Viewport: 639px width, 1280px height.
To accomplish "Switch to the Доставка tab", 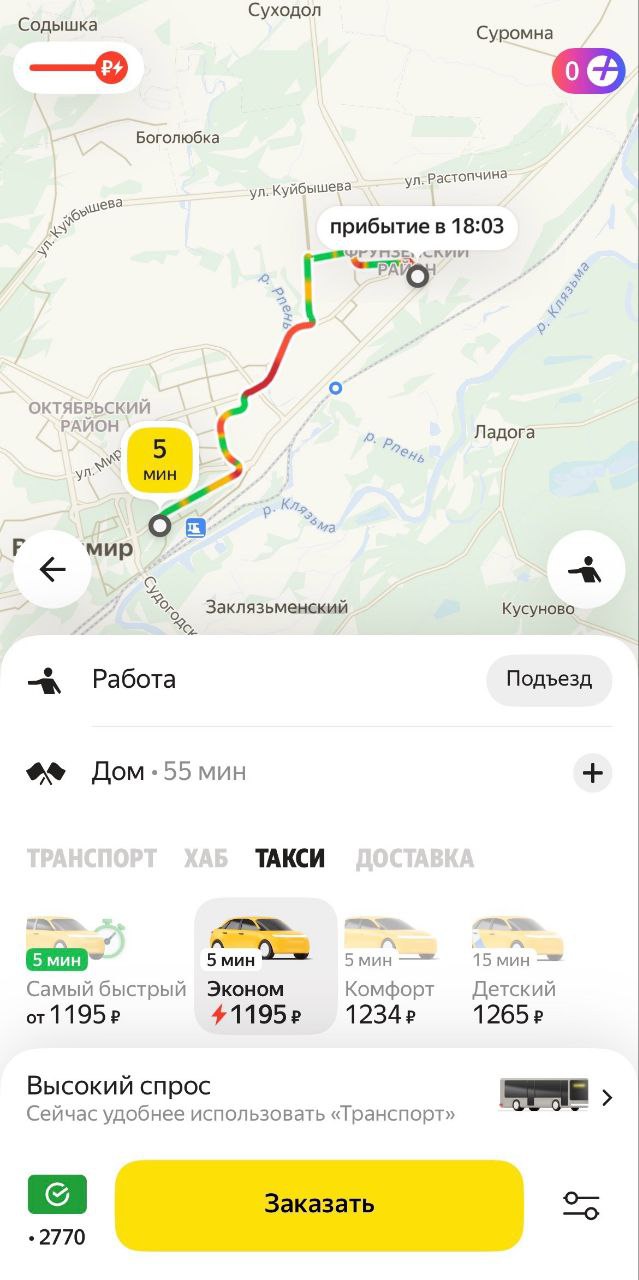I will (x=414, y=858).
